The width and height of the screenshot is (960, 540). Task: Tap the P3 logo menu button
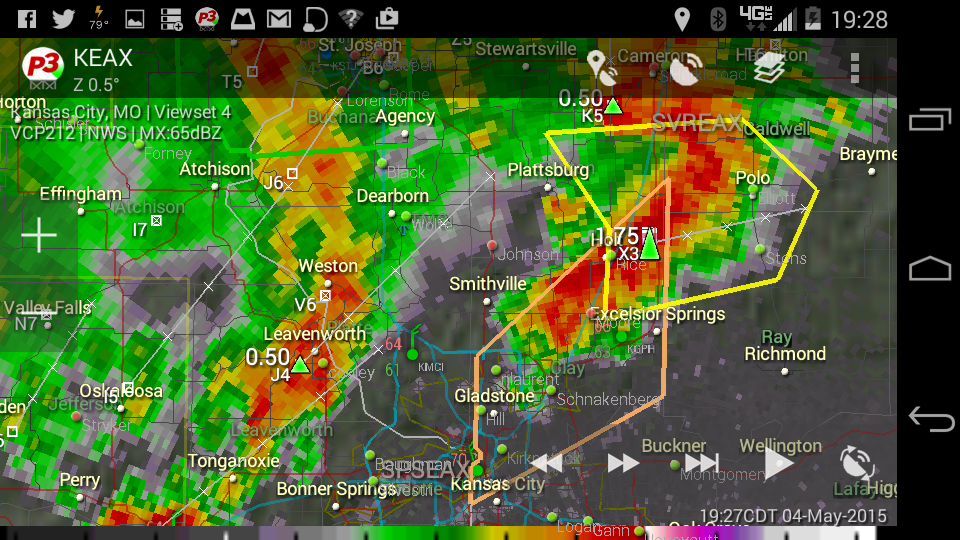(x=41, y=67)
